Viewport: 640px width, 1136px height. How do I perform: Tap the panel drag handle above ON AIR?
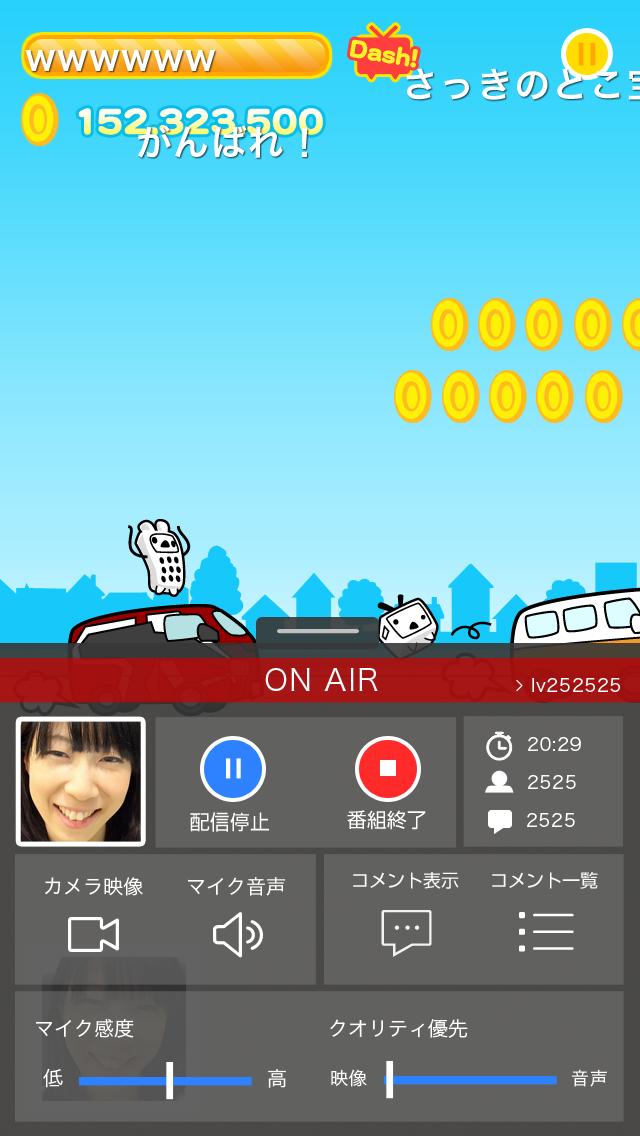click(318, 631)
